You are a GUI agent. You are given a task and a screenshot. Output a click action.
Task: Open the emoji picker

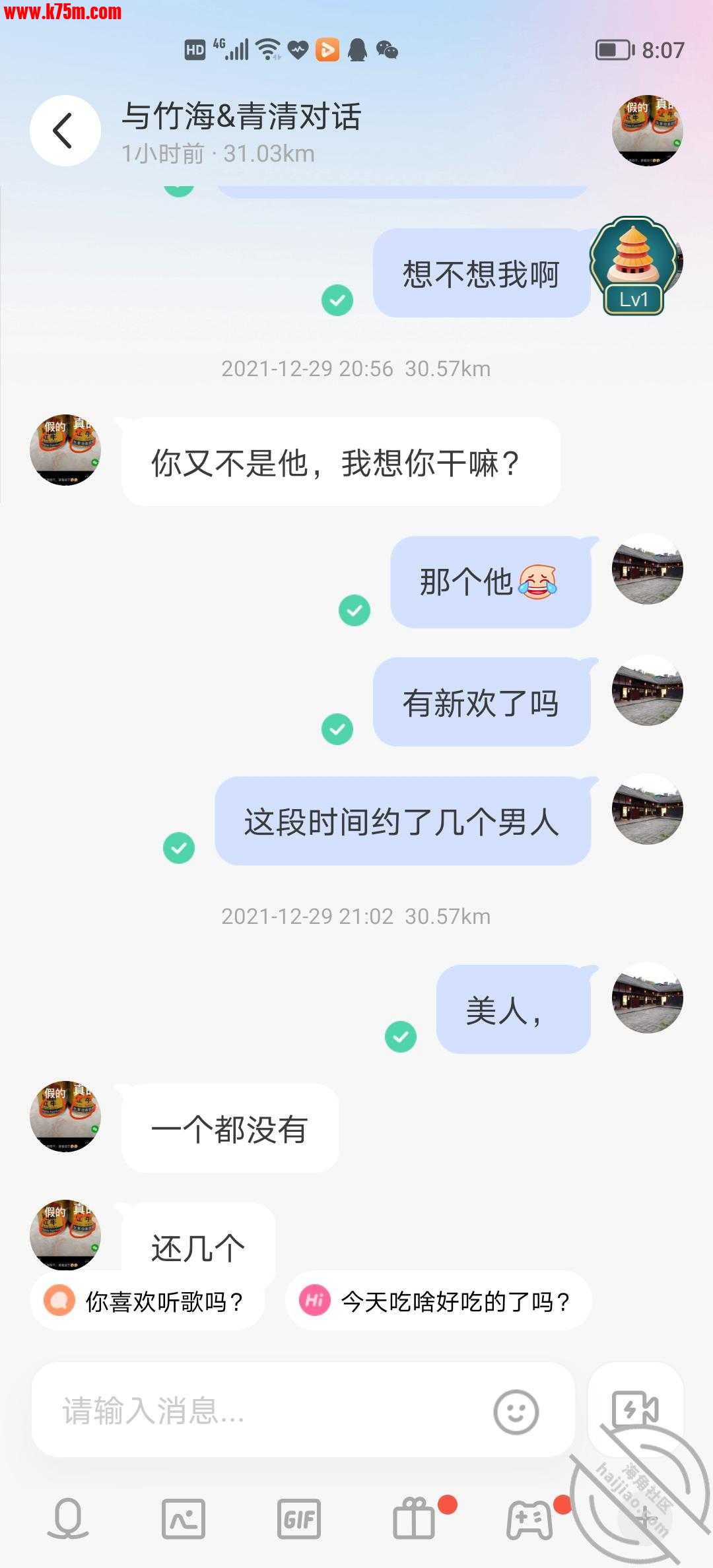(516, 1412)
